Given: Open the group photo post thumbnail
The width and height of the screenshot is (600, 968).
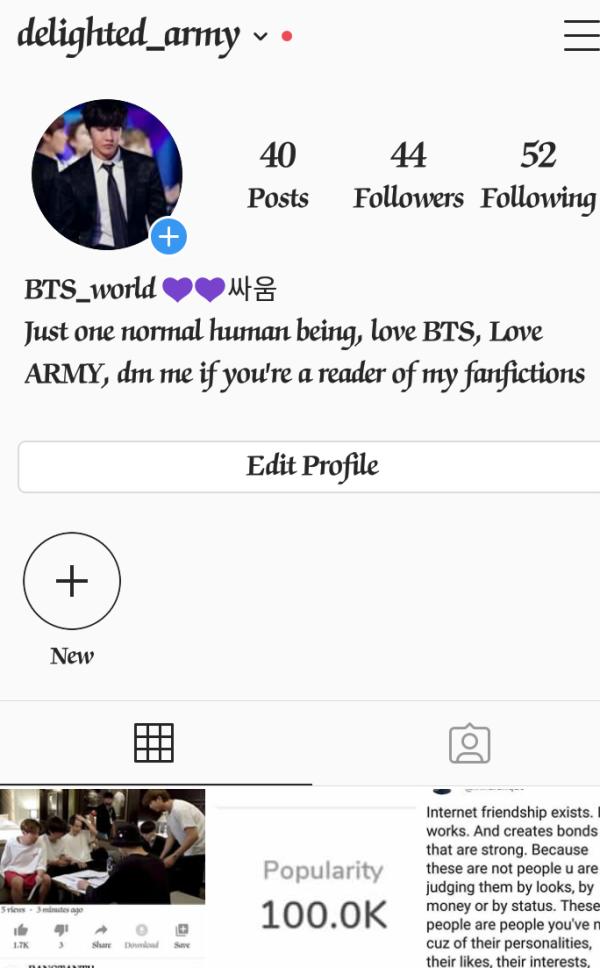Looking at the screenshot, I should (x=103, y=875).
